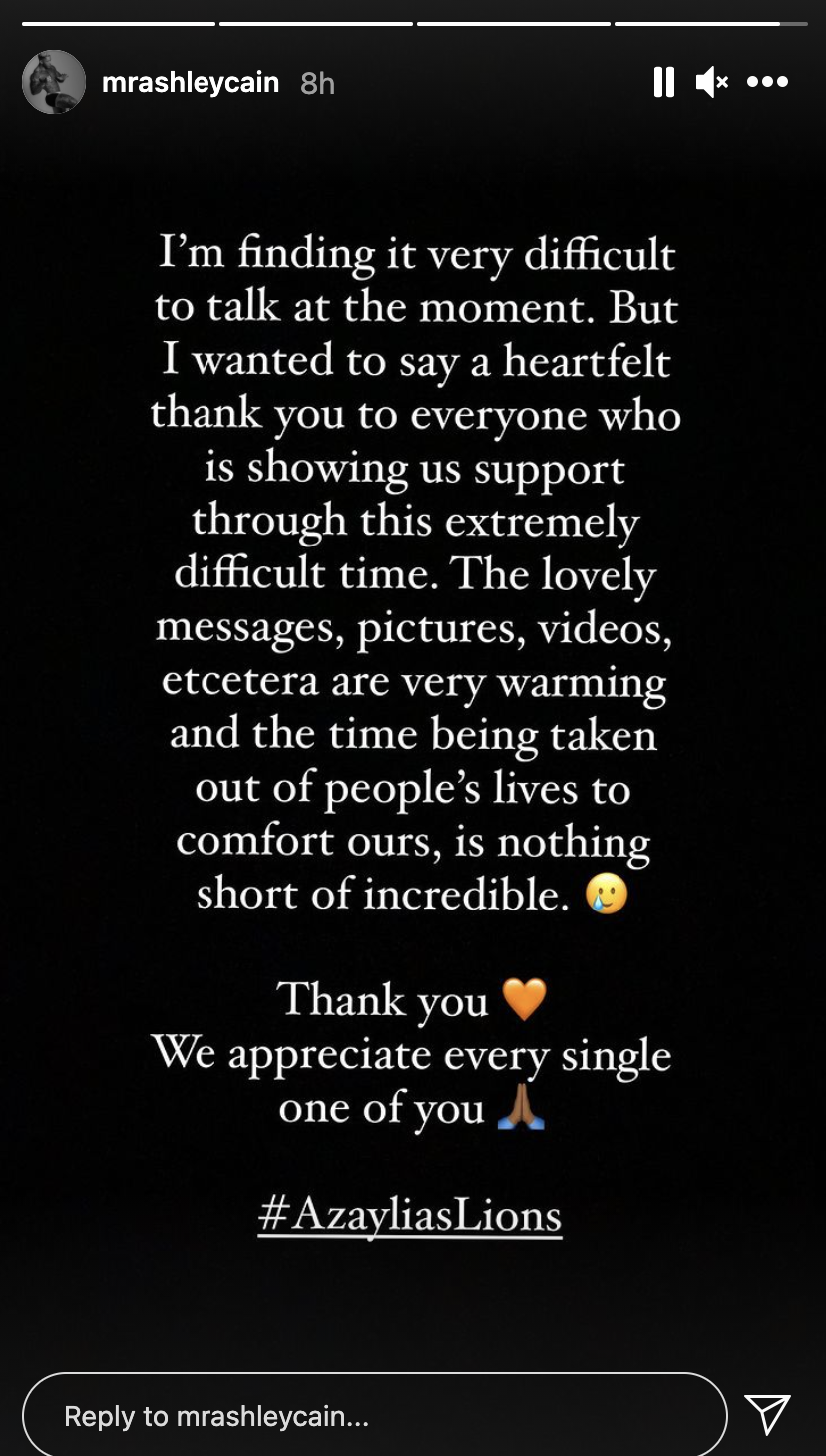Toggle story sound with the mute control
The image size is (826, 1456).
(x=712, y=83)
